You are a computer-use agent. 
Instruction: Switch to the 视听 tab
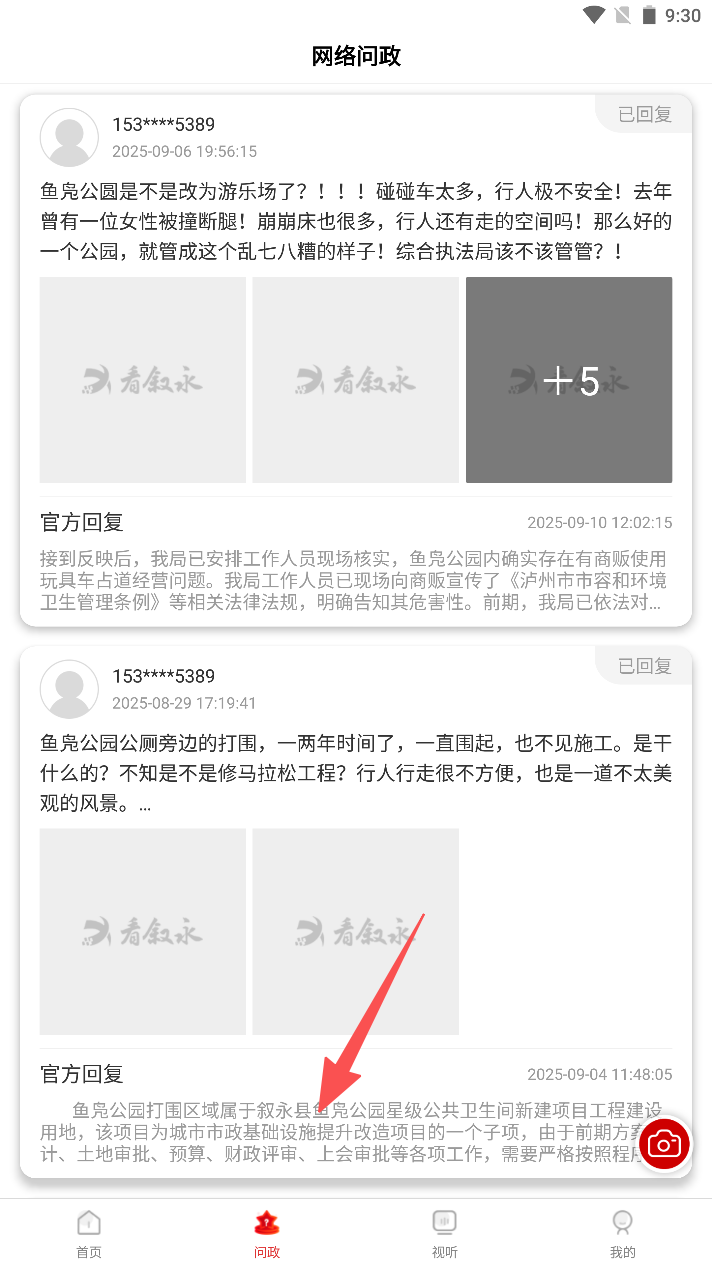445,1232
